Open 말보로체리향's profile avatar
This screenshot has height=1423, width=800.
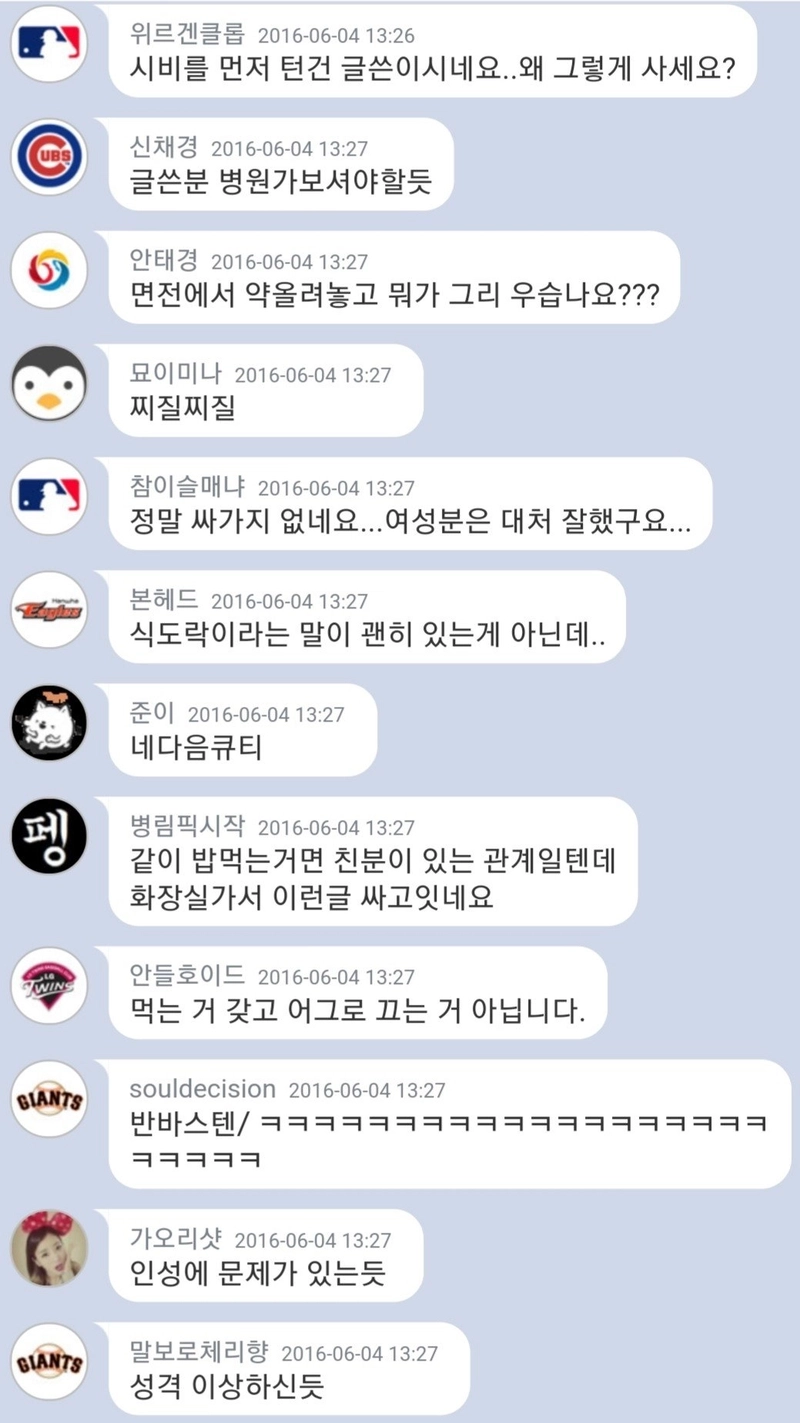(49, 1362)
